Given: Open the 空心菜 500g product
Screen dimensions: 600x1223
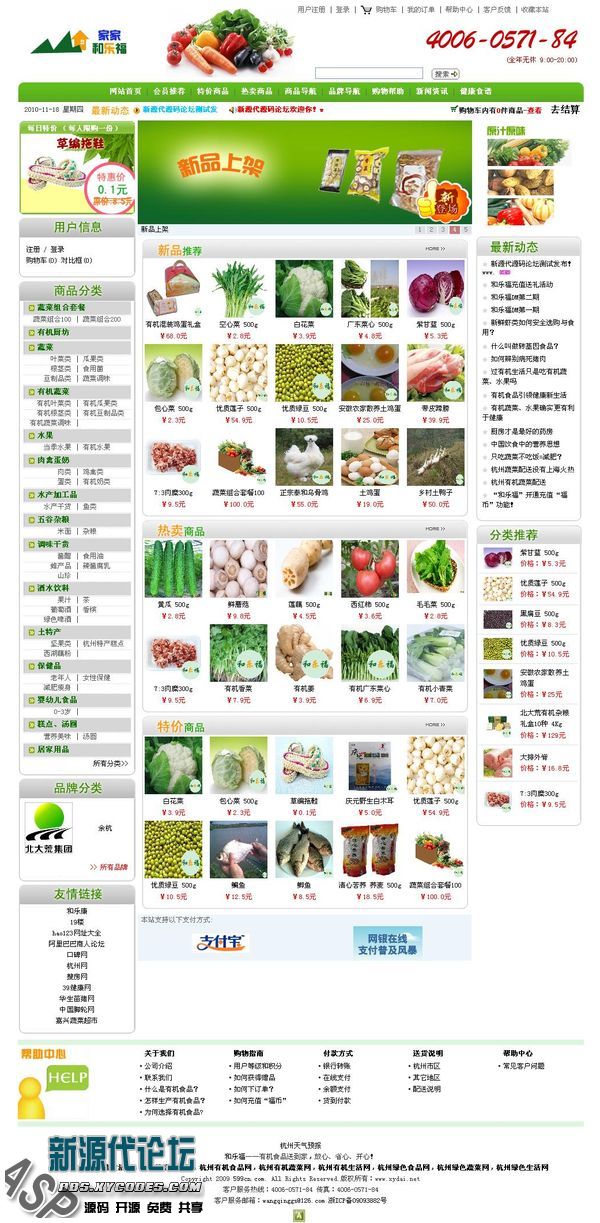Looking at the screenshot, I should 238,291.
